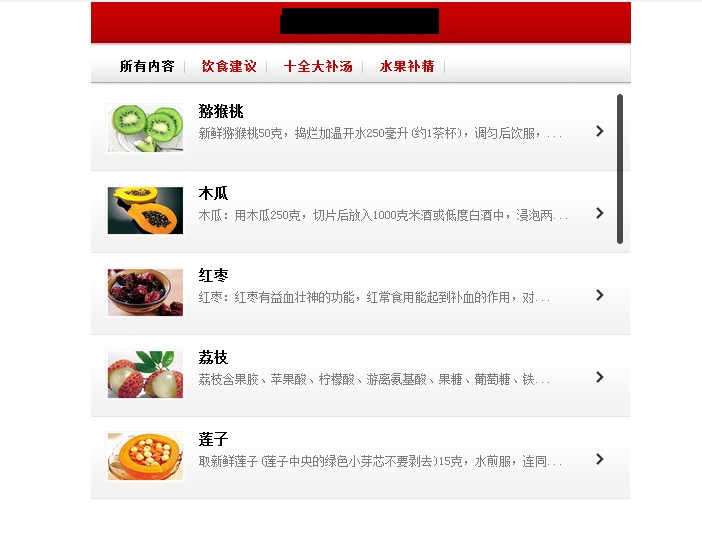Select the 十全大补汤 tab

coord(318,66)
